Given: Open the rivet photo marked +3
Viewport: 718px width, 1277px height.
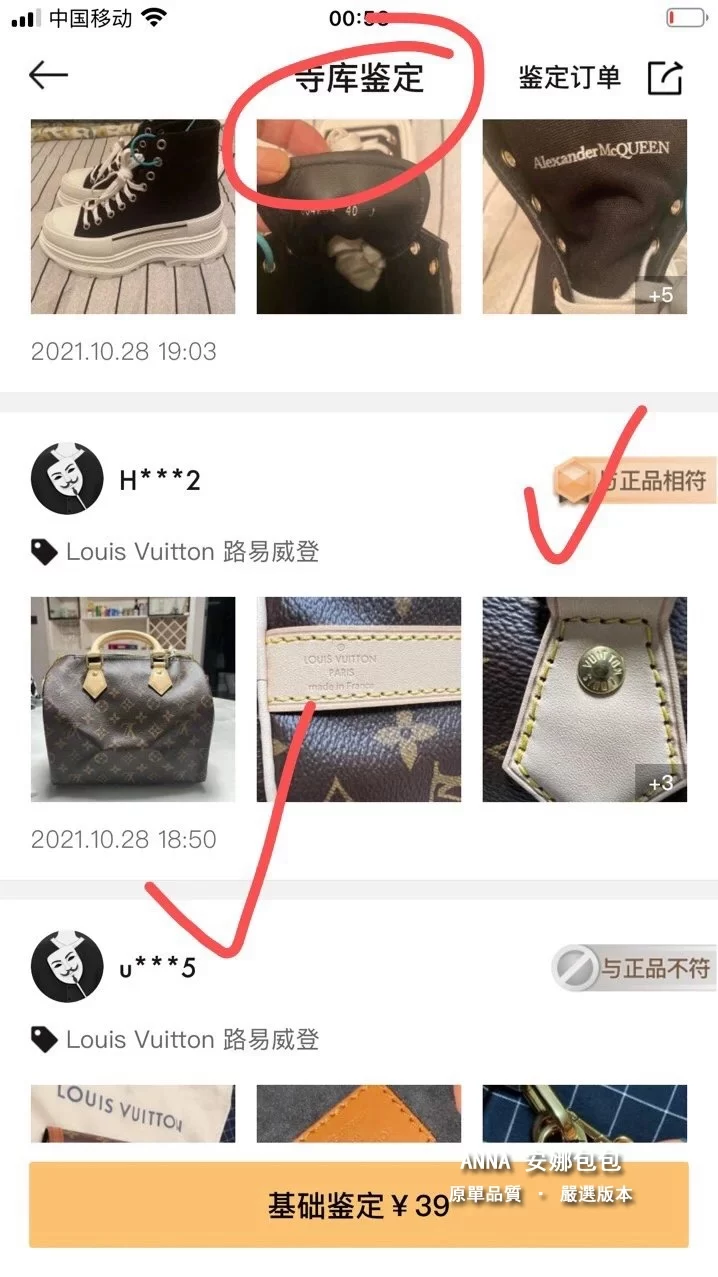Looking at the screenshot, I should click(585, 699).
